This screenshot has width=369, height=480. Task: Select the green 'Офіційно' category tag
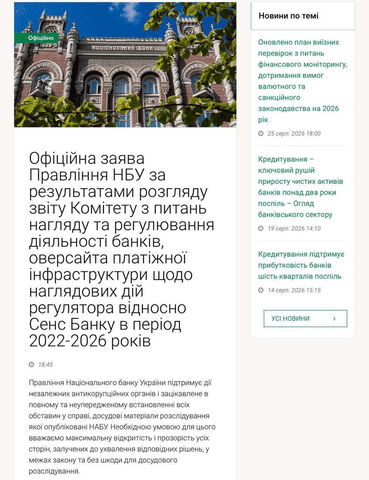36,38
